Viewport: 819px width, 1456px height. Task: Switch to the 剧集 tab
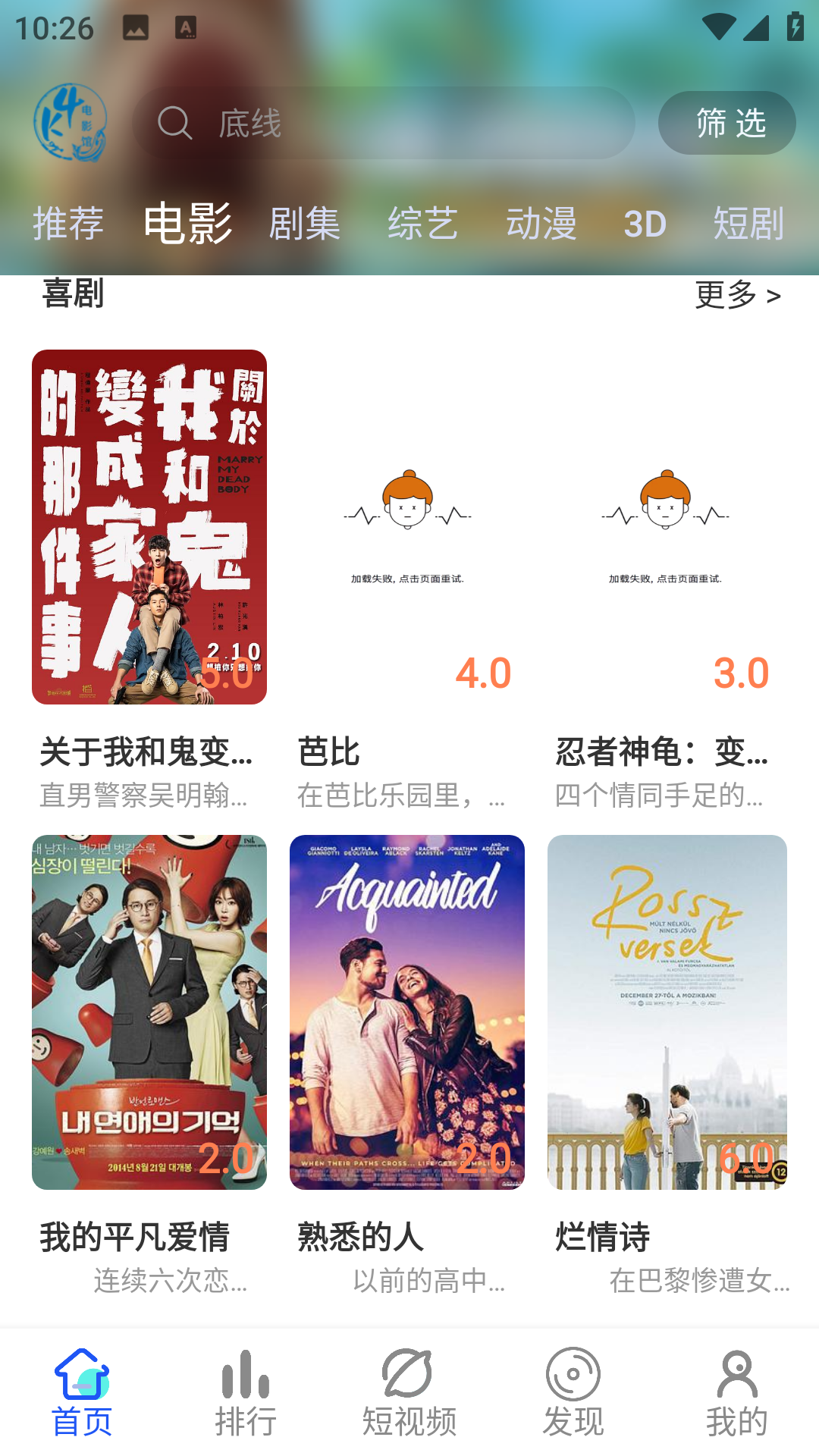tap(304, 224)
